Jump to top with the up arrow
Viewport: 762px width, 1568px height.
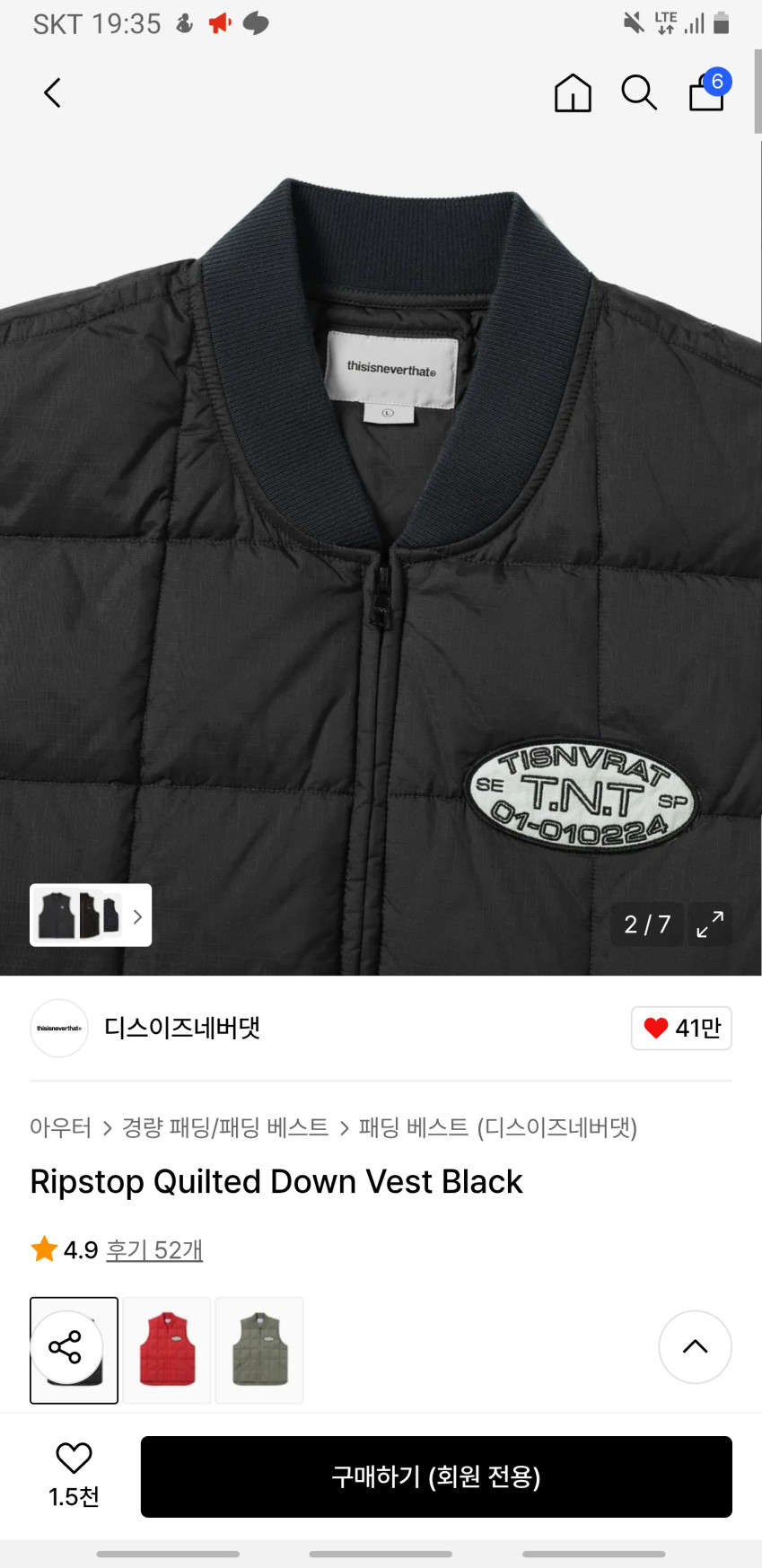(x=695, y=1346)
